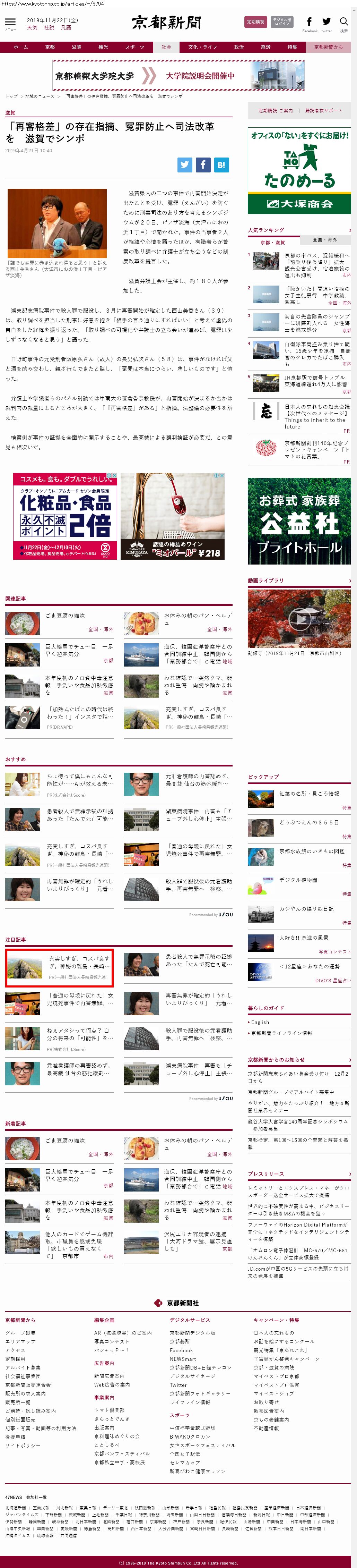Bookmark article with Hatena B! button
This screenshot has height=1568, width=357.
(x=221, y=164)
